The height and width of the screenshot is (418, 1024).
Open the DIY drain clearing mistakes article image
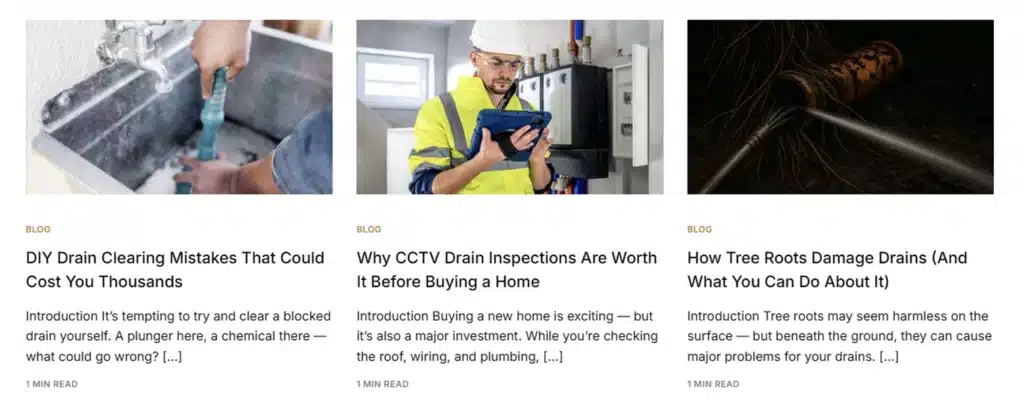(x=179, y=107)
